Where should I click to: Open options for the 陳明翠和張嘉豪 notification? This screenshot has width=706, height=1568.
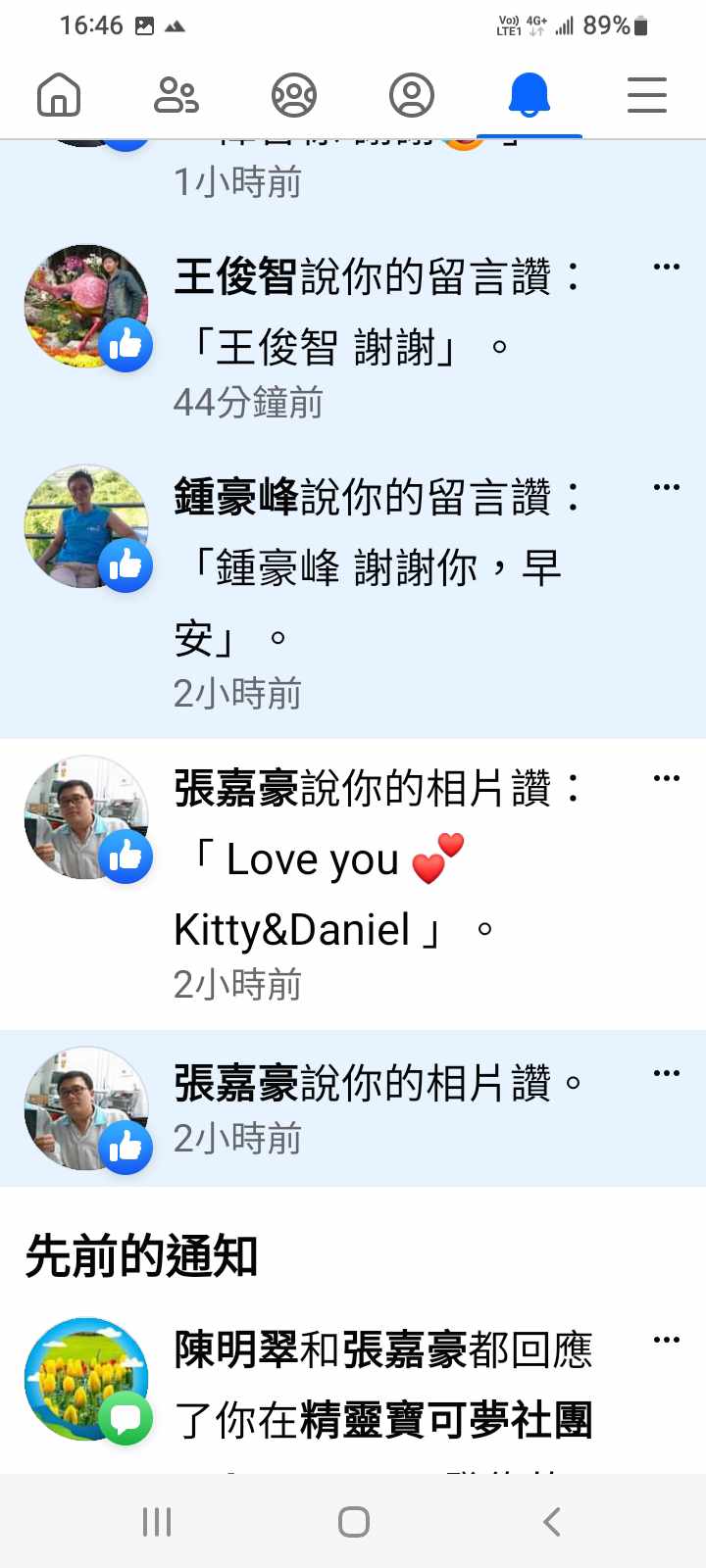click(x=667, y=1340)
